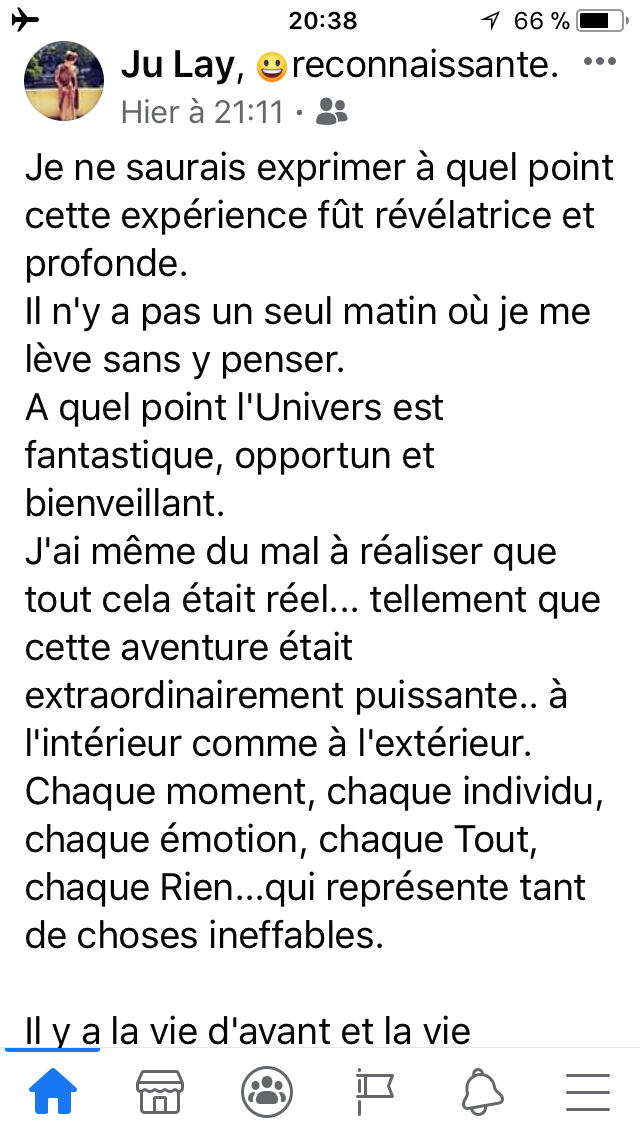Viewport: 640px width, 1136px height.
Task: Tap the Ju Lay name link
Action: [178, 66]
